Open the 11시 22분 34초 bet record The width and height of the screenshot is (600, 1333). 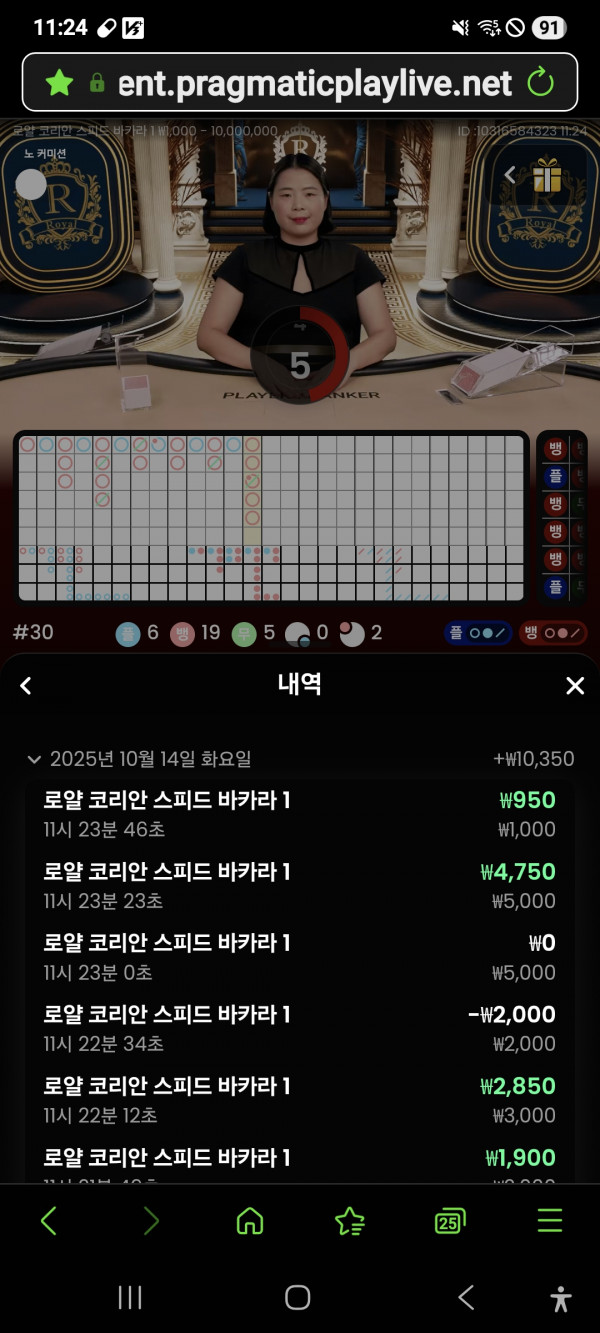coord(300,1028)
